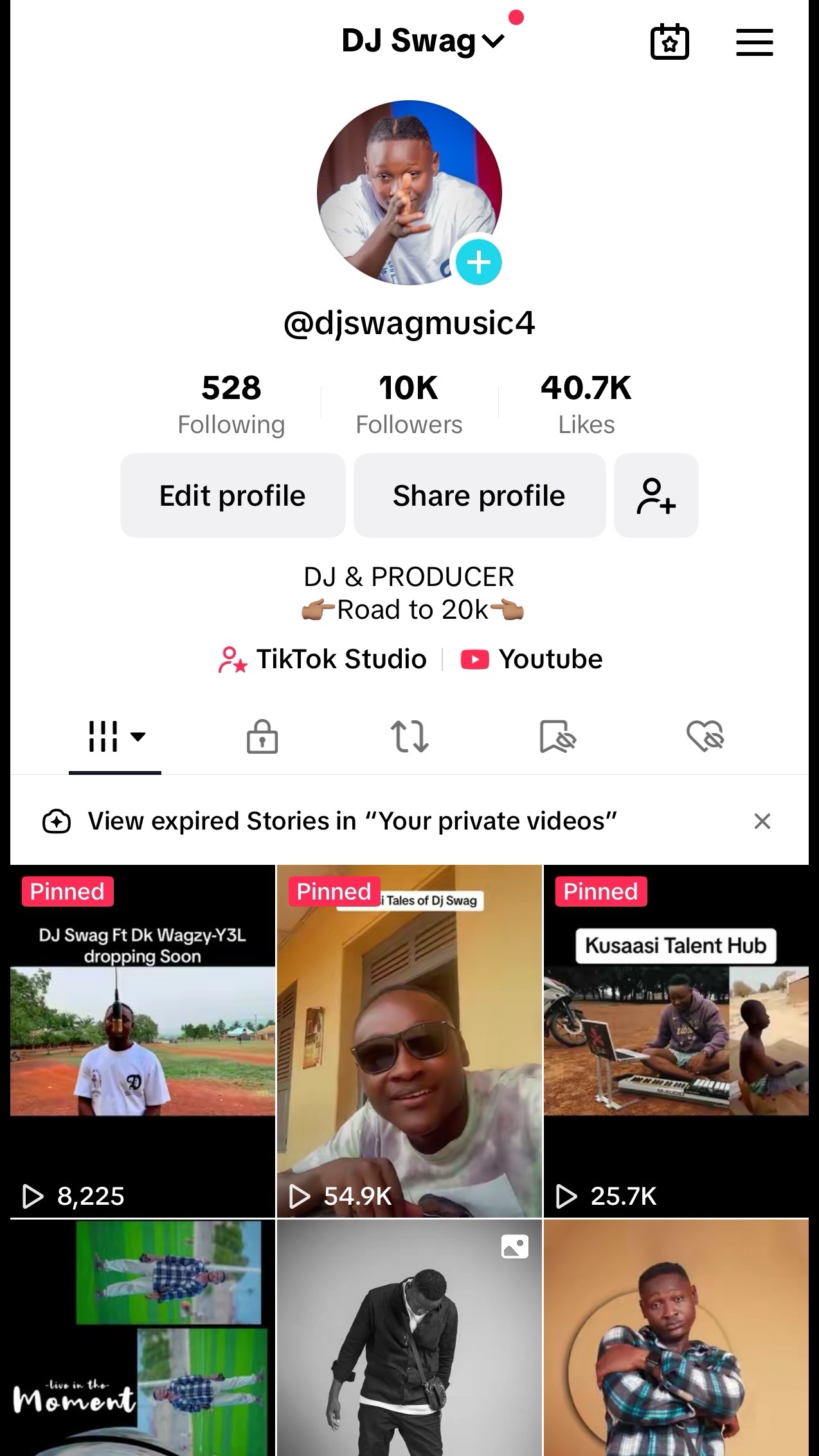
Task: Switch to the hidden favorites bookmark tab
Action: 557,736
